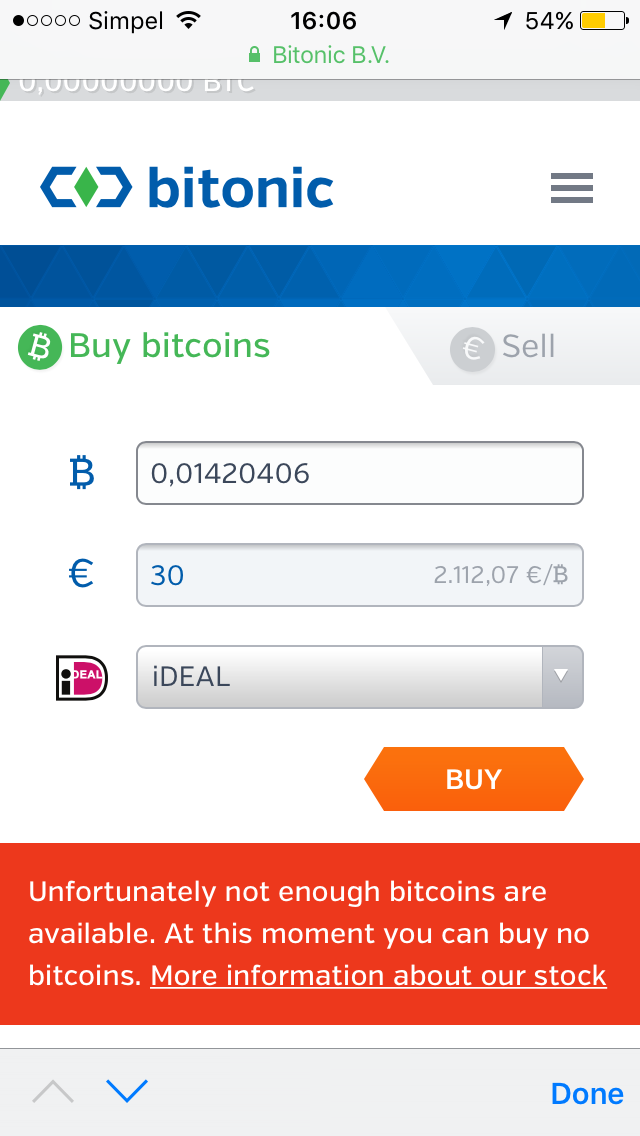Edit the bitcoin amount field
The height and width of the screenshot is (1136, 640).
click(x=359, y=473)
